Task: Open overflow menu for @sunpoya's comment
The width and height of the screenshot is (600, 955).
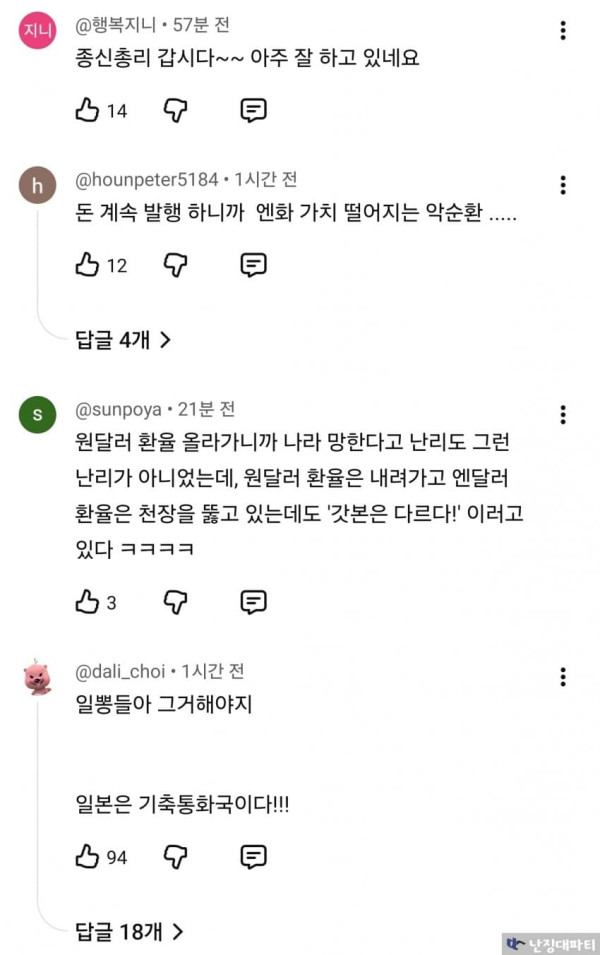Action: [563, 415]
